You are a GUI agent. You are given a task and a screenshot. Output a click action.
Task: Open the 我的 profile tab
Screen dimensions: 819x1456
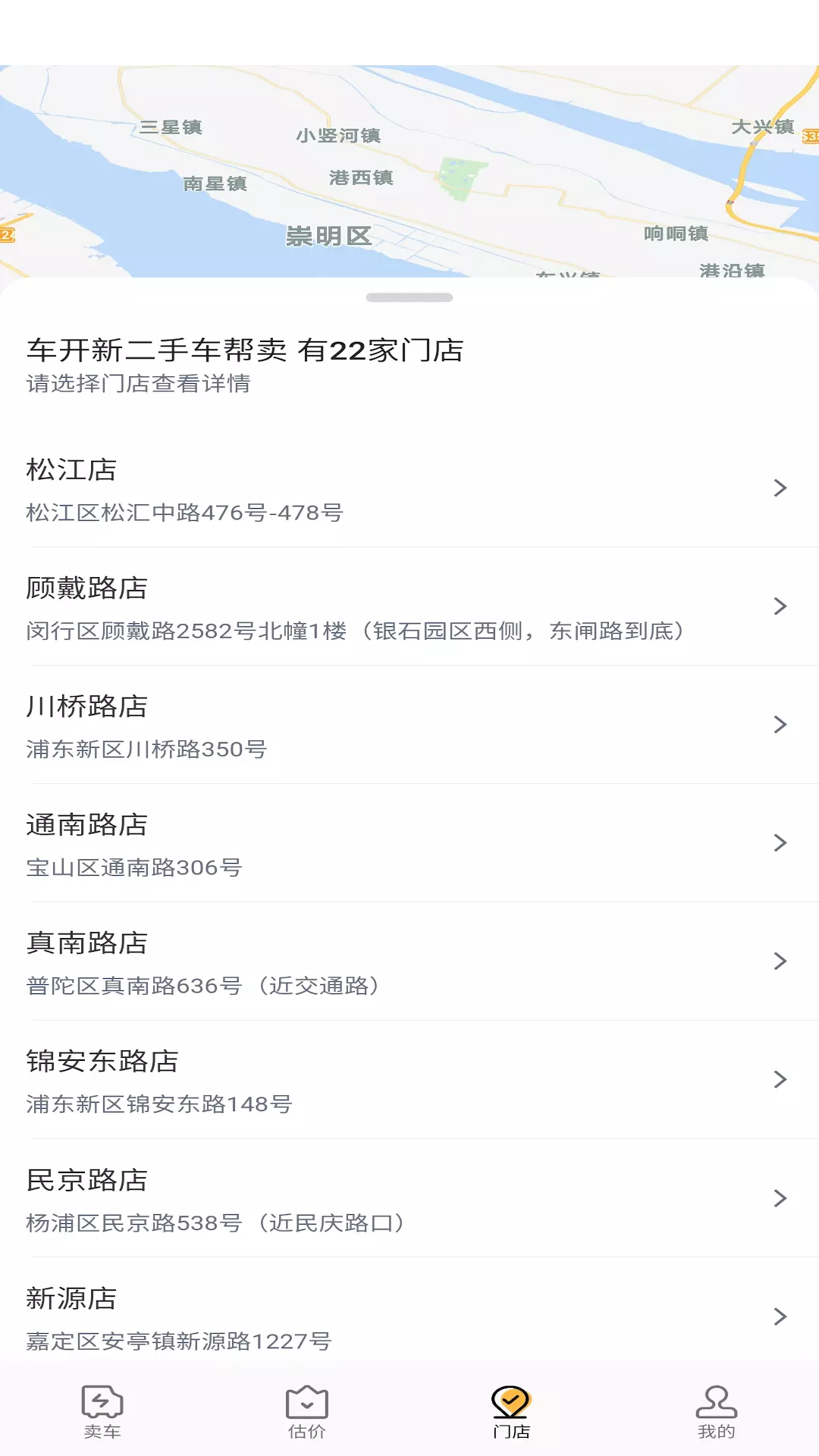(x=717, y=1411)
